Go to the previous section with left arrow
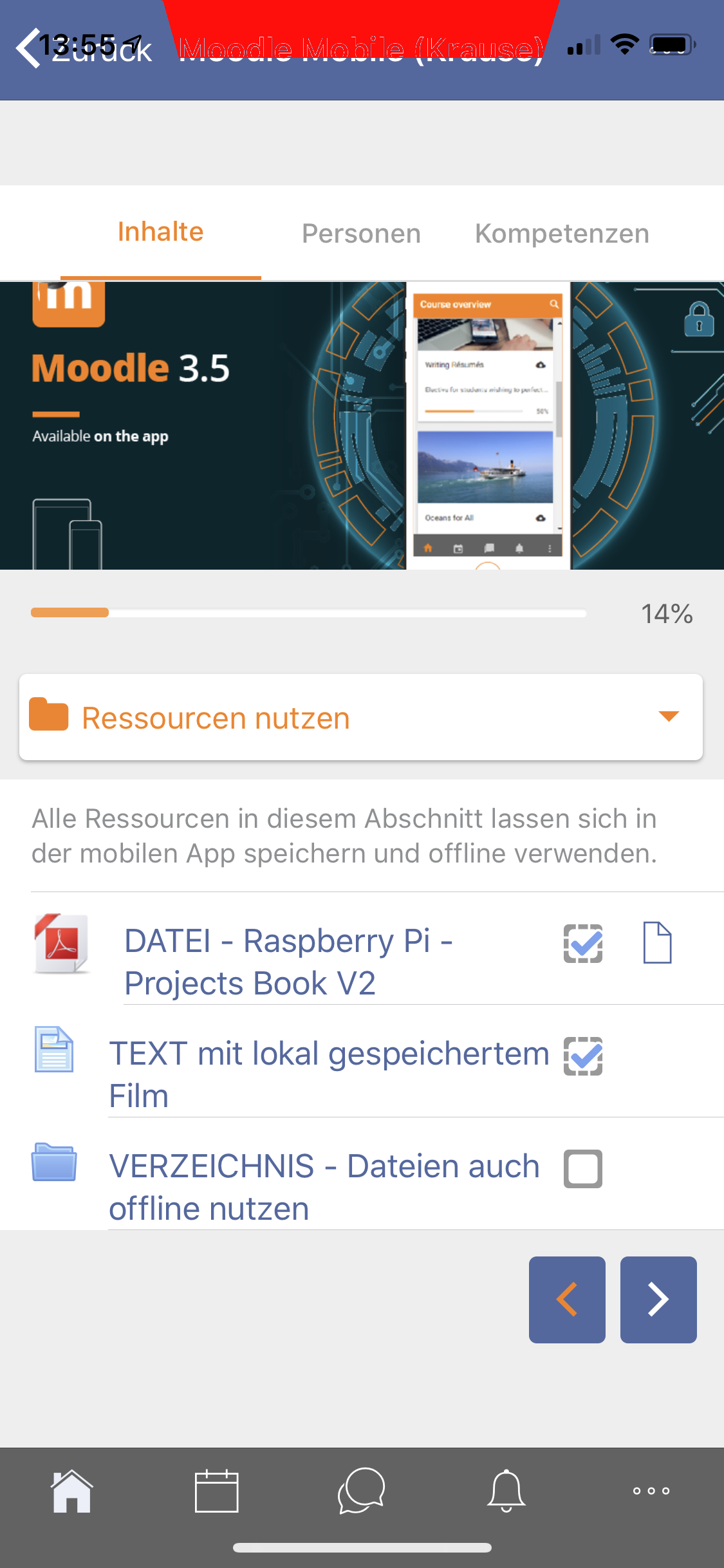The image size is (724, 1568). coord(567,1300)
